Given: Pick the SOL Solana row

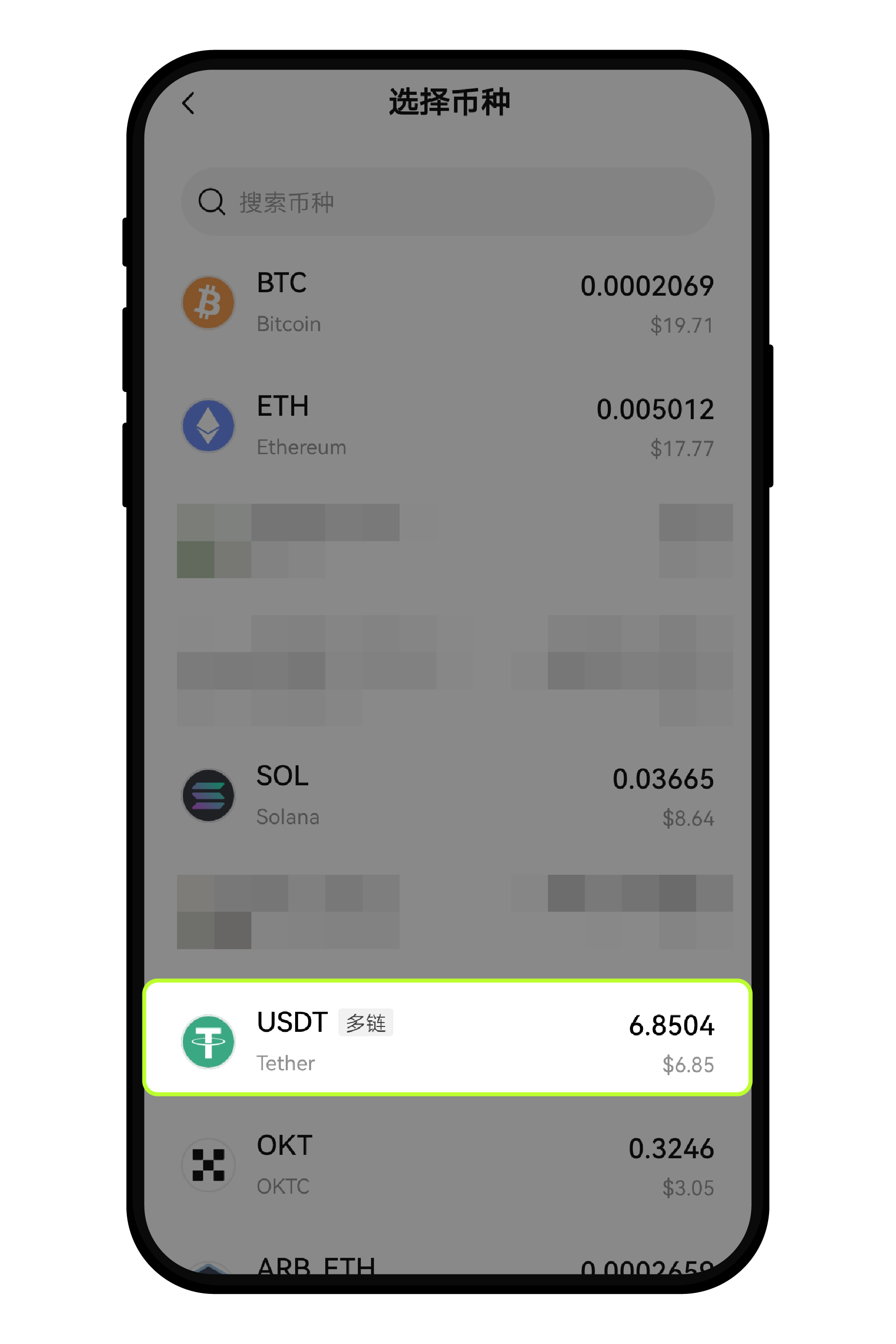Looking at the screenshot, I should (447, 796).
